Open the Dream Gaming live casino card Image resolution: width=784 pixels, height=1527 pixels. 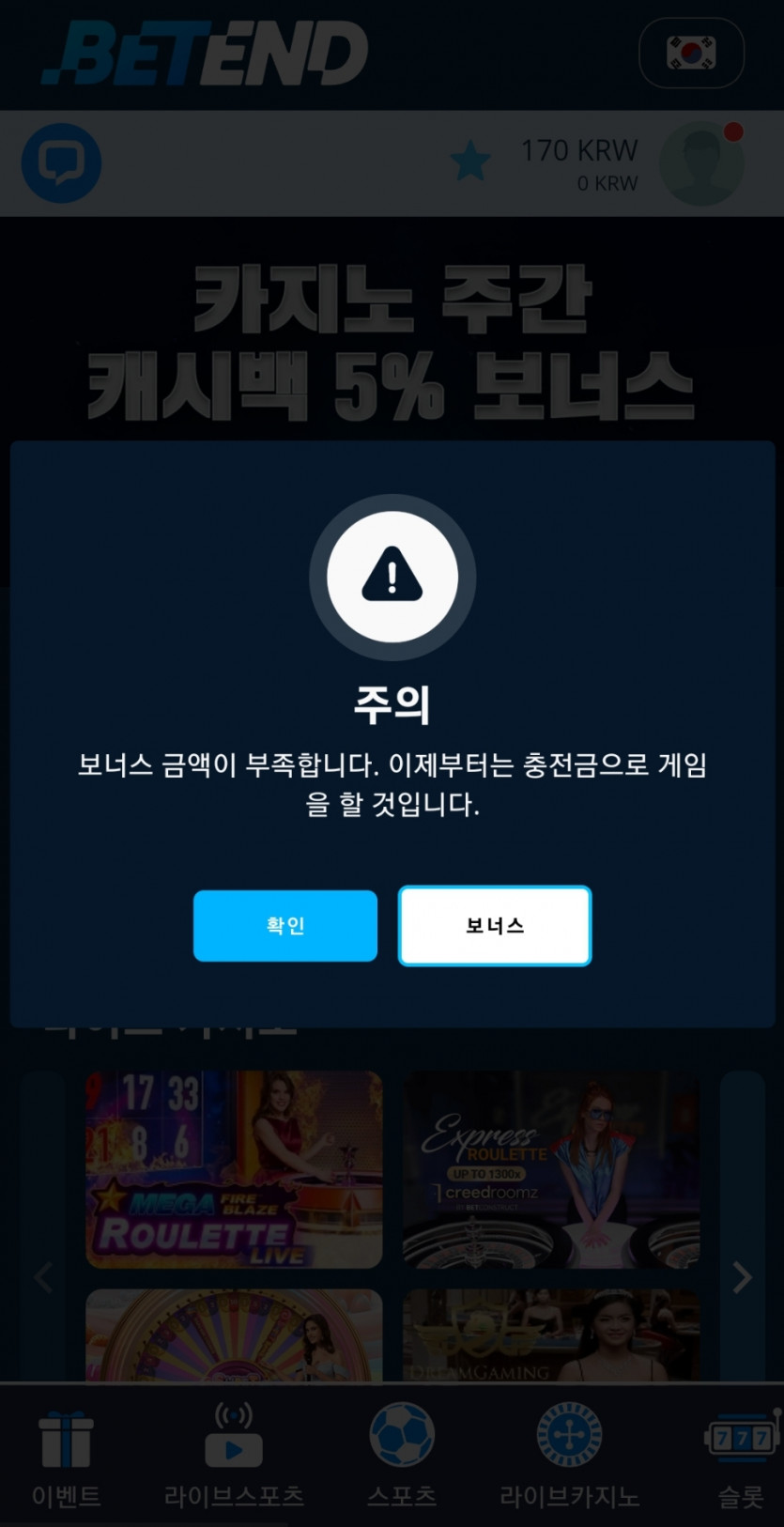point(551,1334)
